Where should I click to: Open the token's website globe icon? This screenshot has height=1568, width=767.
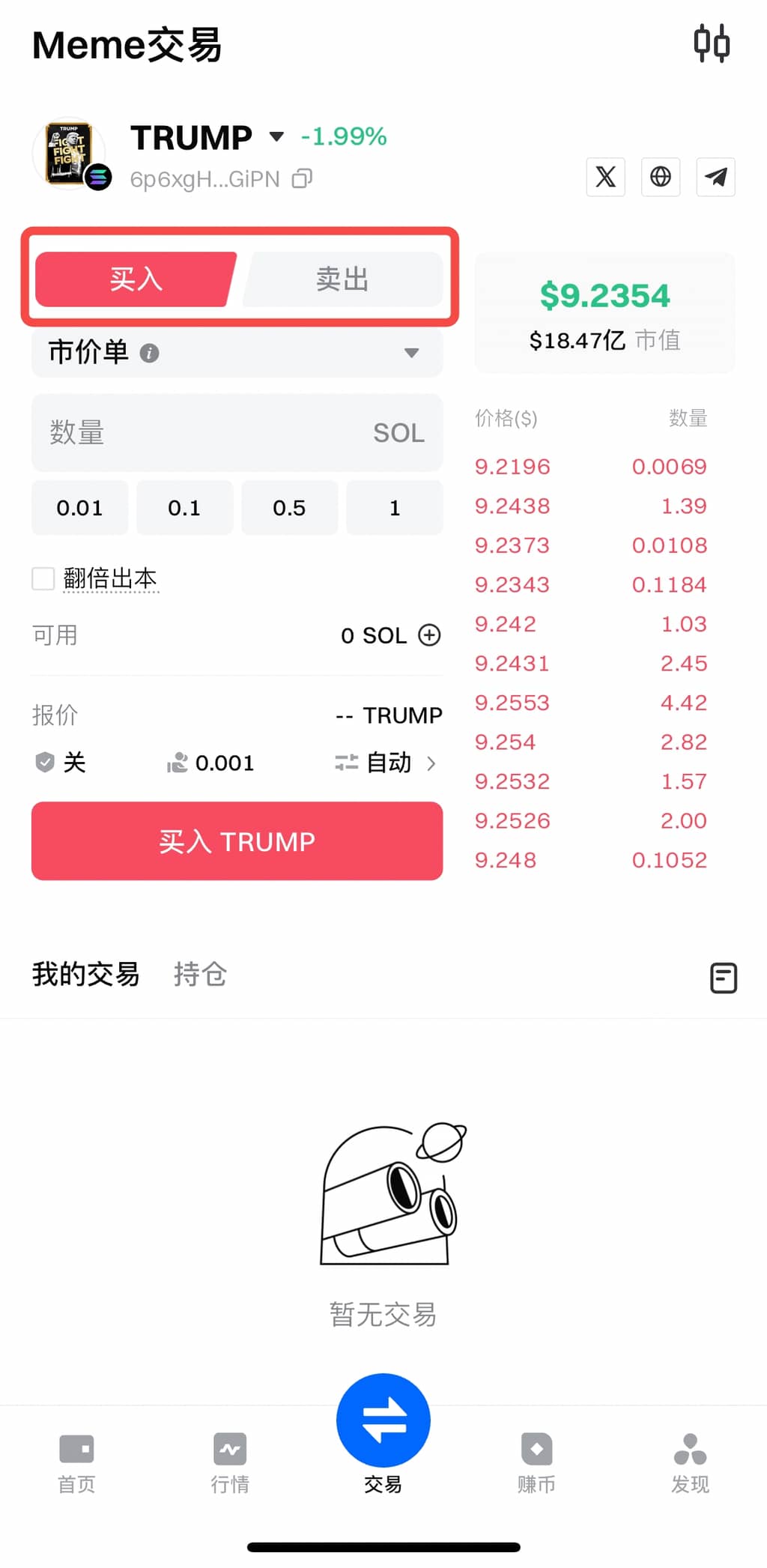coord(661,177)
